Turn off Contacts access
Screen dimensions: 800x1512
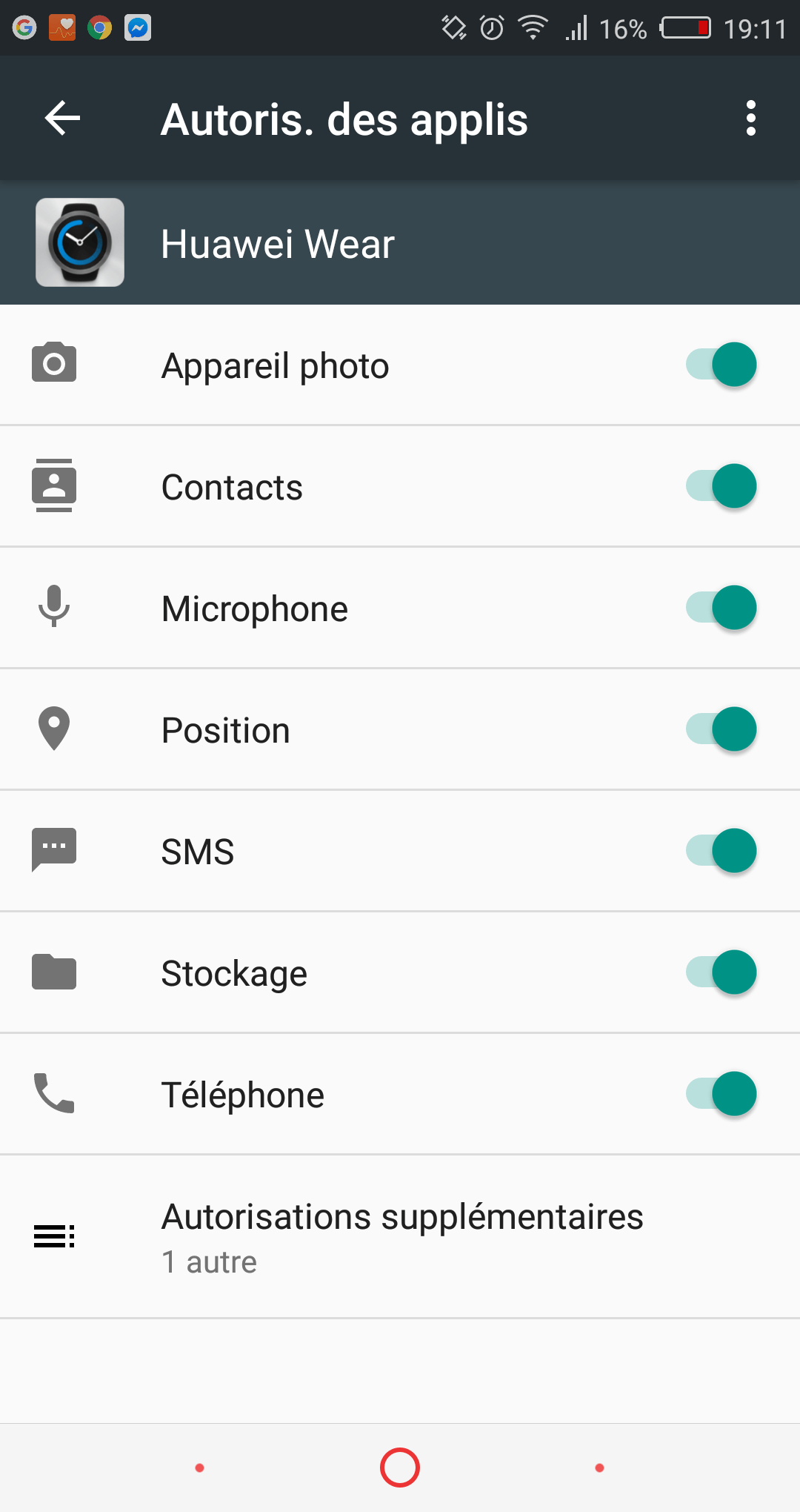click(721, 486)
